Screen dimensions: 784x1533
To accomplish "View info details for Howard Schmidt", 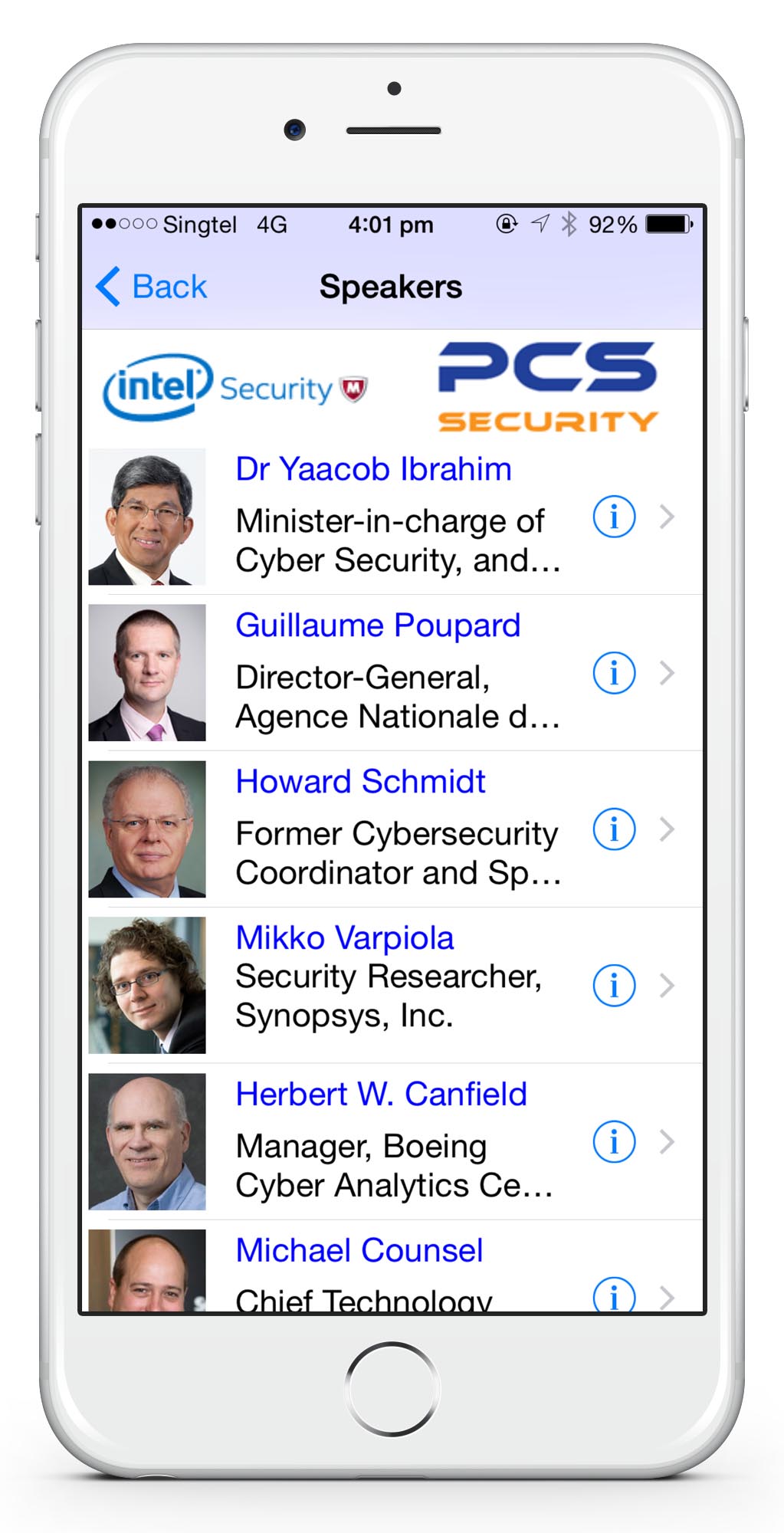I will [x=614, y=829].
